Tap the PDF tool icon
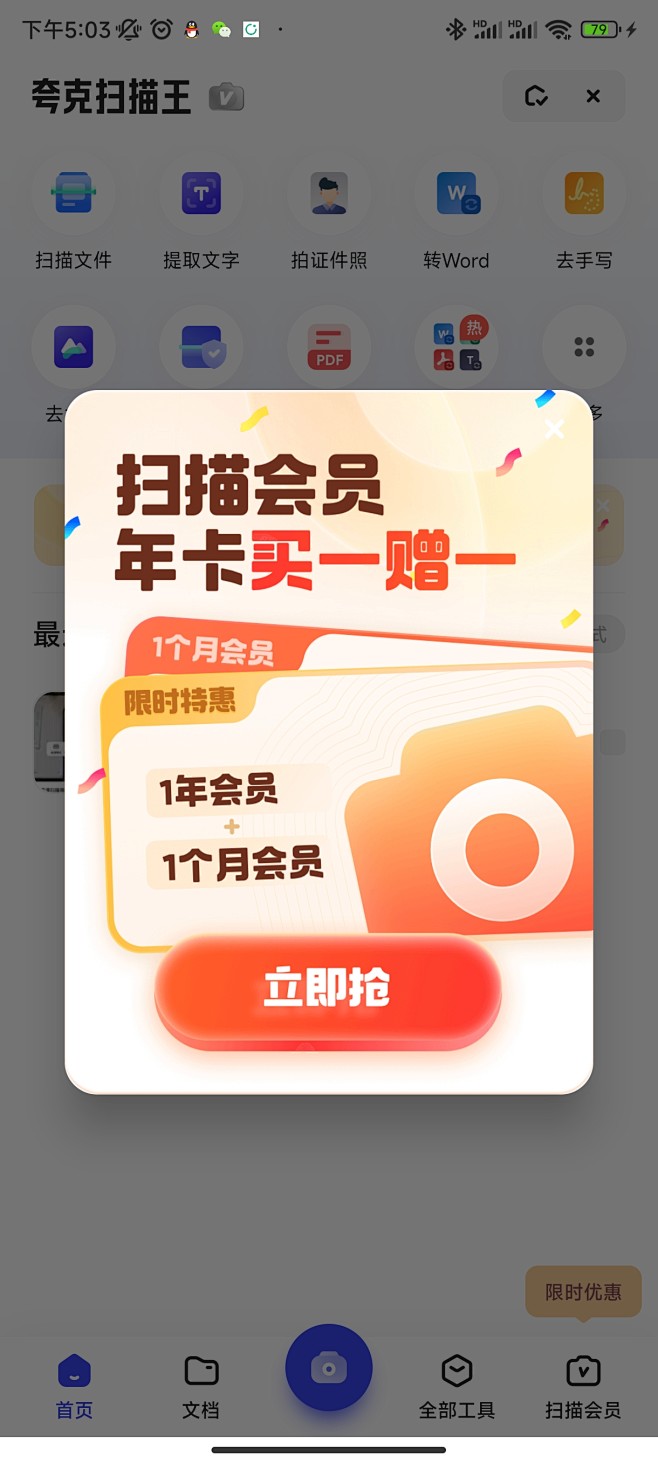 (329, 348)
